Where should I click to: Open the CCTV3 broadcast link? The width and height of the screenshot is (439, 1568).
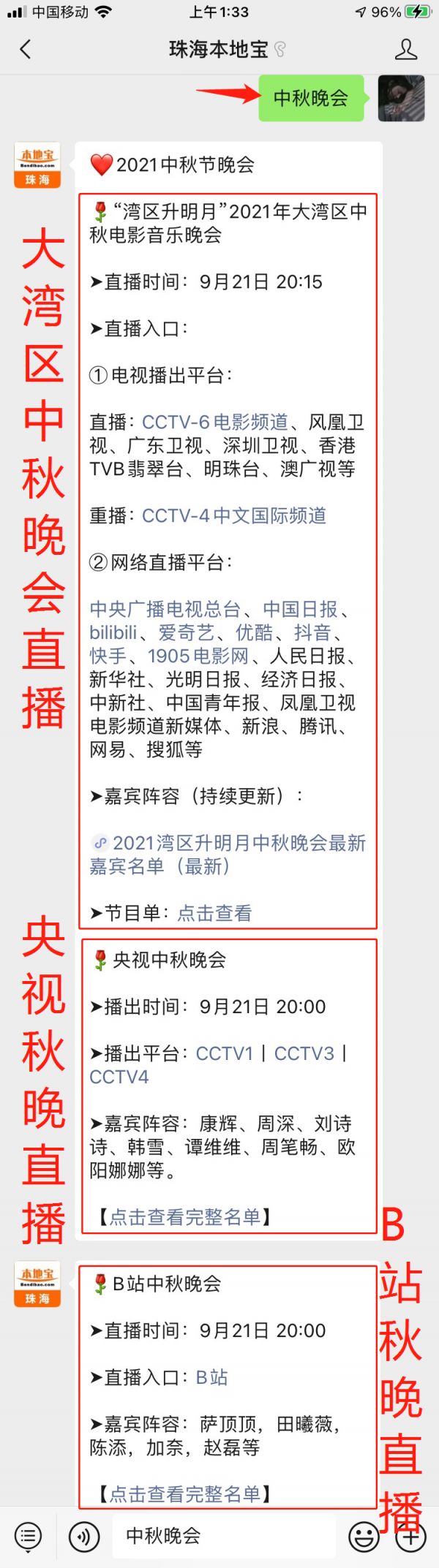click(x=304, y=1053)
